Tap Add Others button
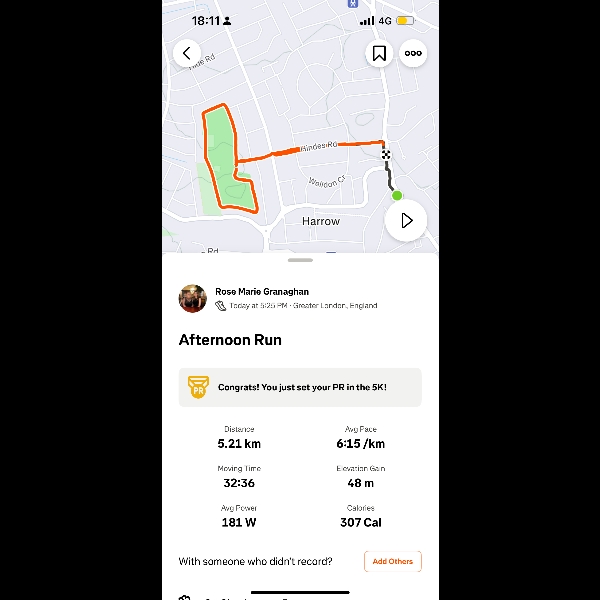This screenshot has width=600, height=600. [392, 561]
